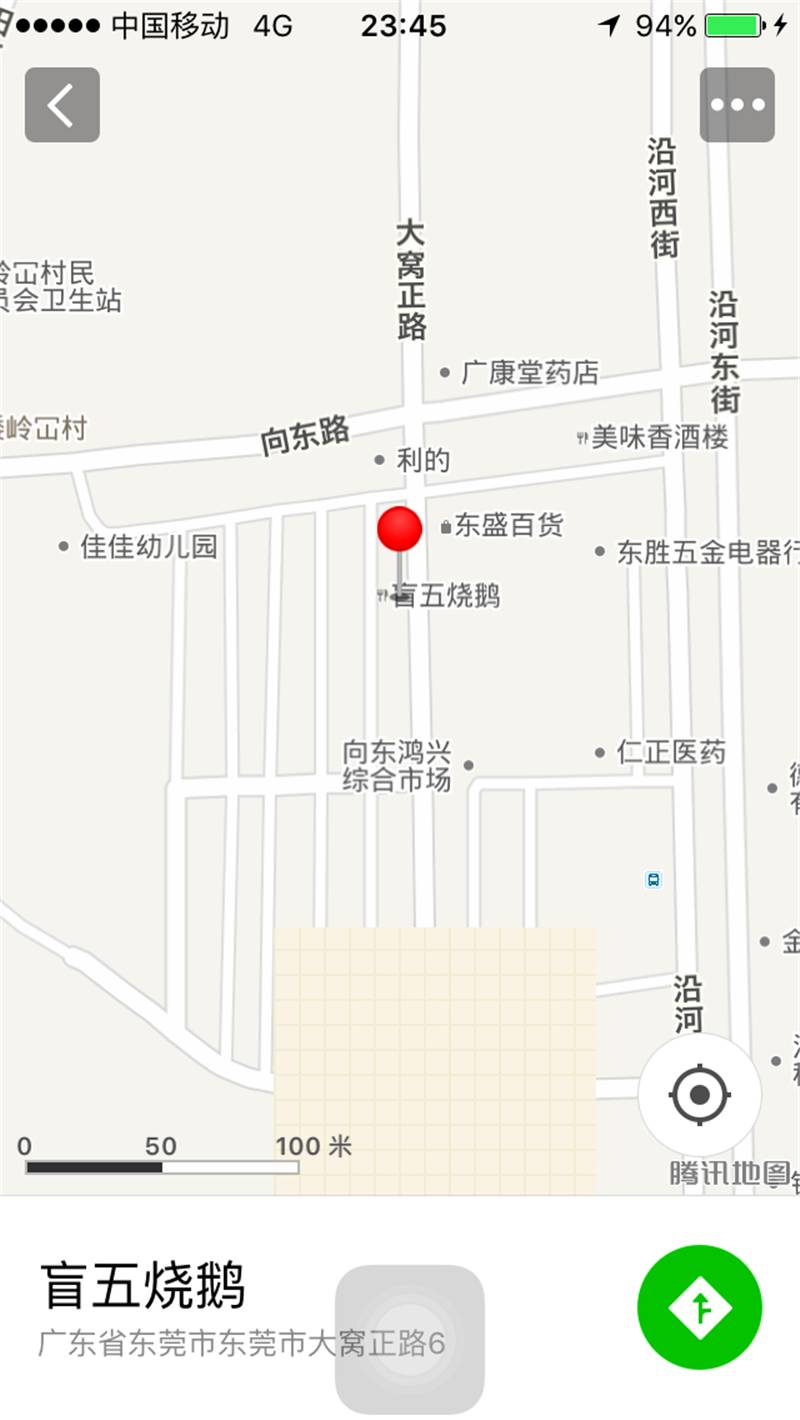
Task: Tap the red location pin on the map
Action: (400, 528)
